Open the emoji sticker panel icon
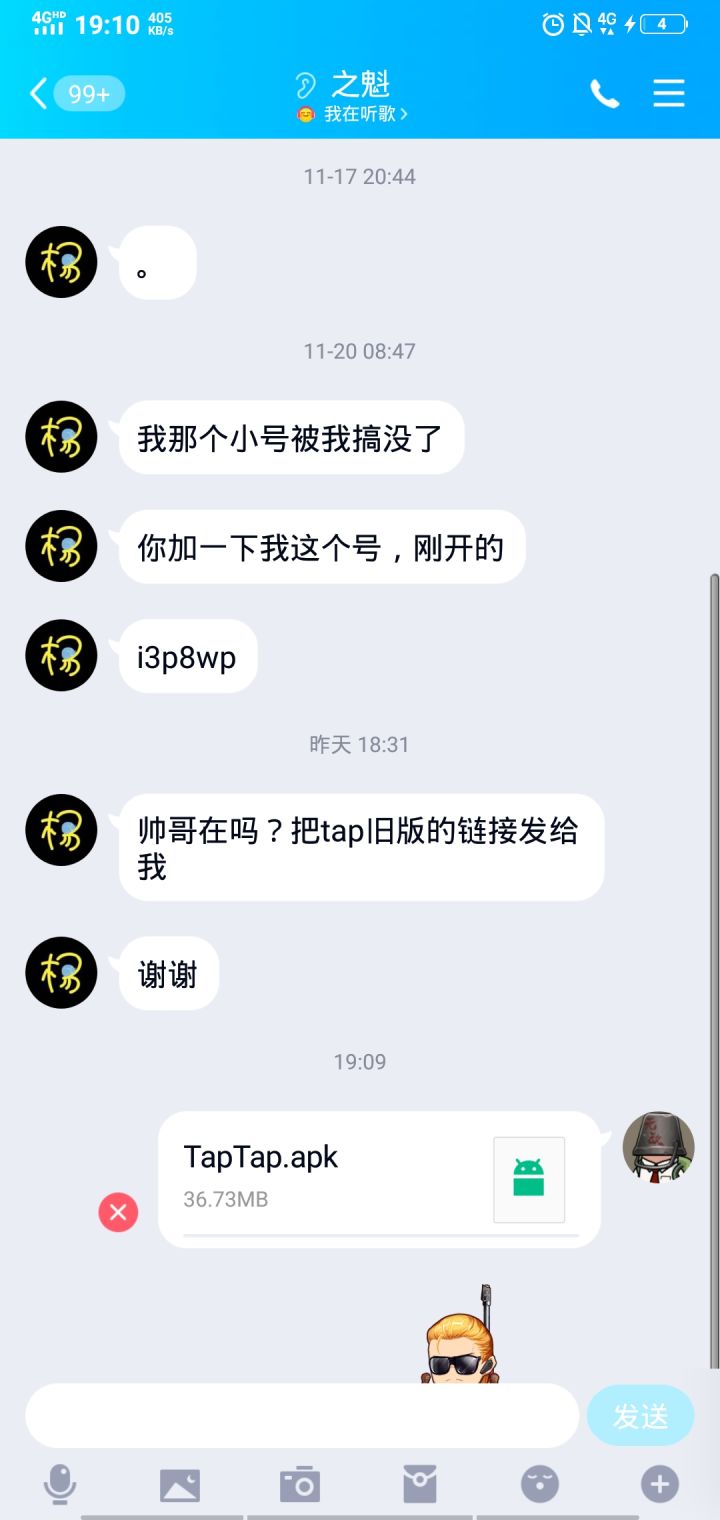The width and height of the screenshot is (720, 1520). [x=539, y=1483]
